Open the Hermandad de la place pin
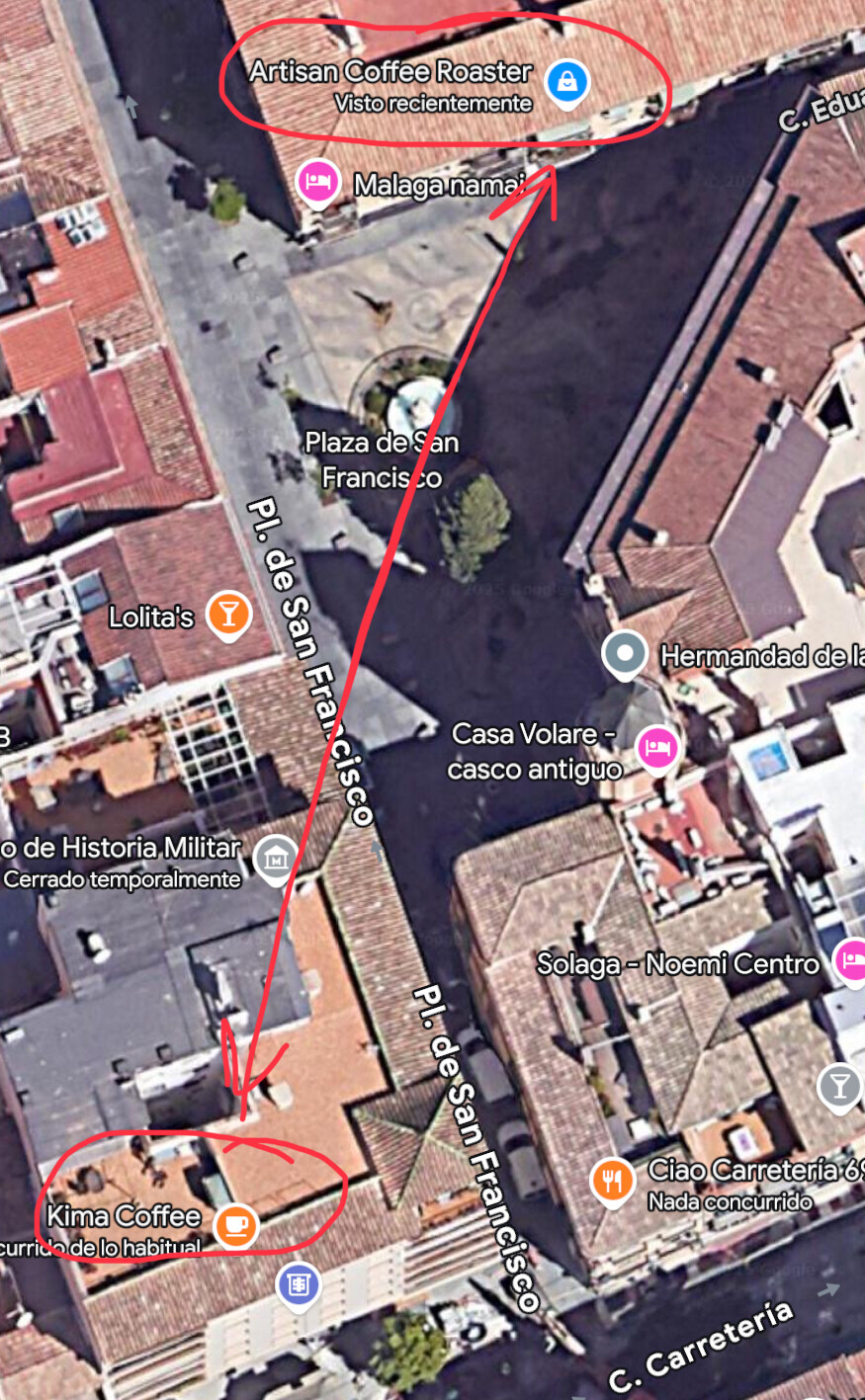 pos(625,654)
